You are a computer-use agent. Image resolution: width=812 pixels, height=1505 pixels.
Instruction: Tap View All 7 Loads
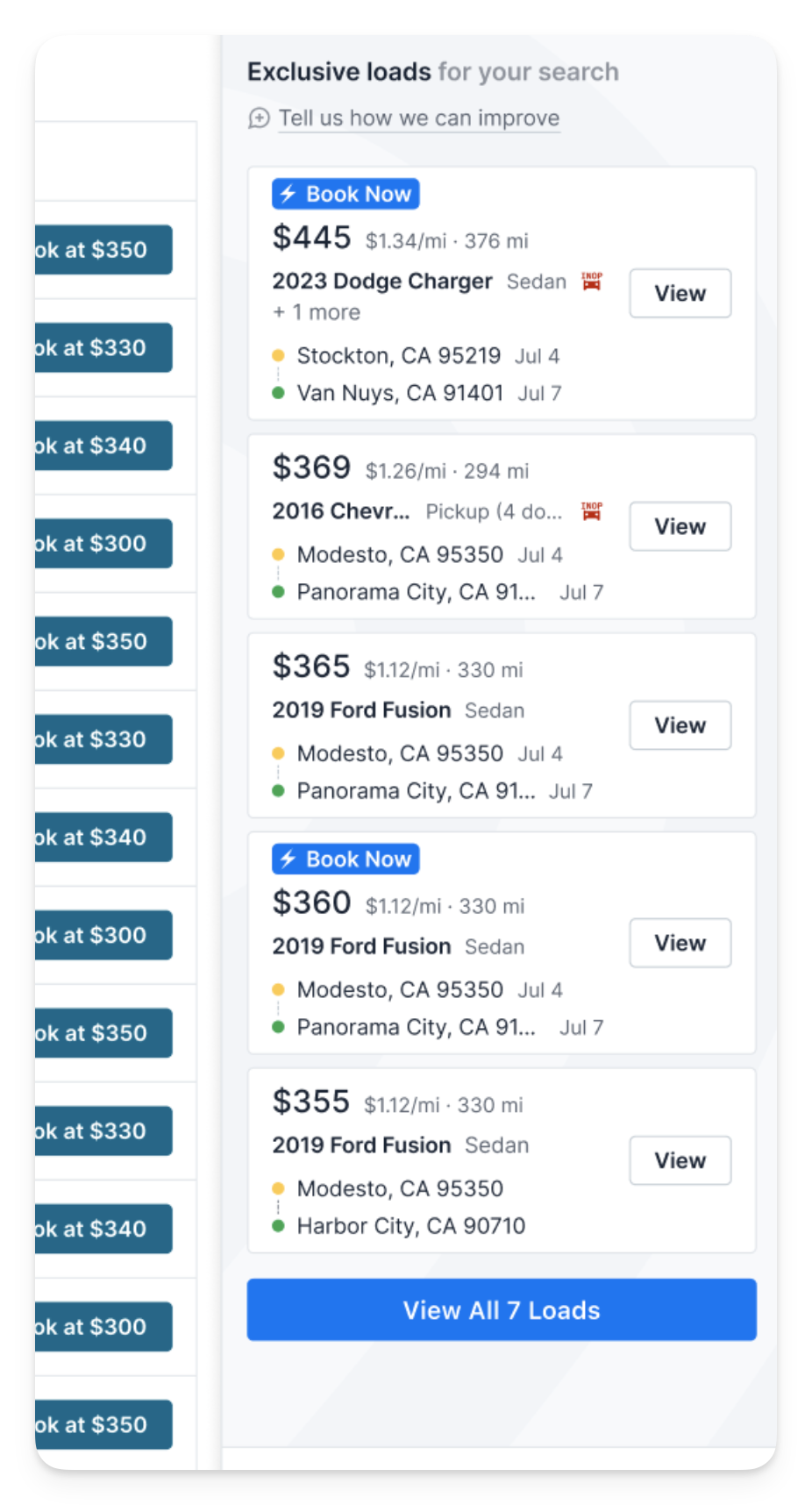pos(502,1309)
